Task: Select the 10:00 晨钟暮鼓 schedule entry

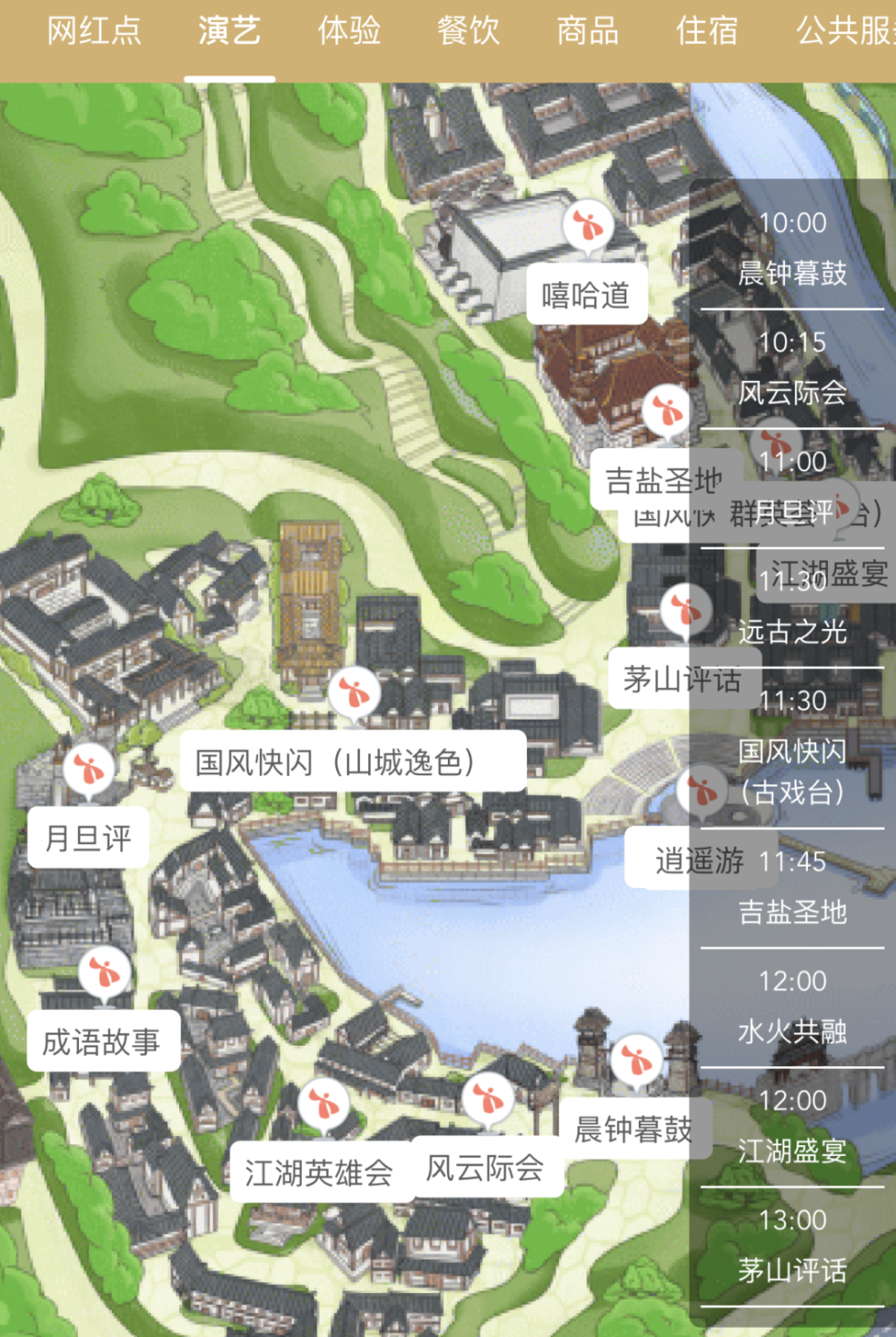Action: point(792,248)
